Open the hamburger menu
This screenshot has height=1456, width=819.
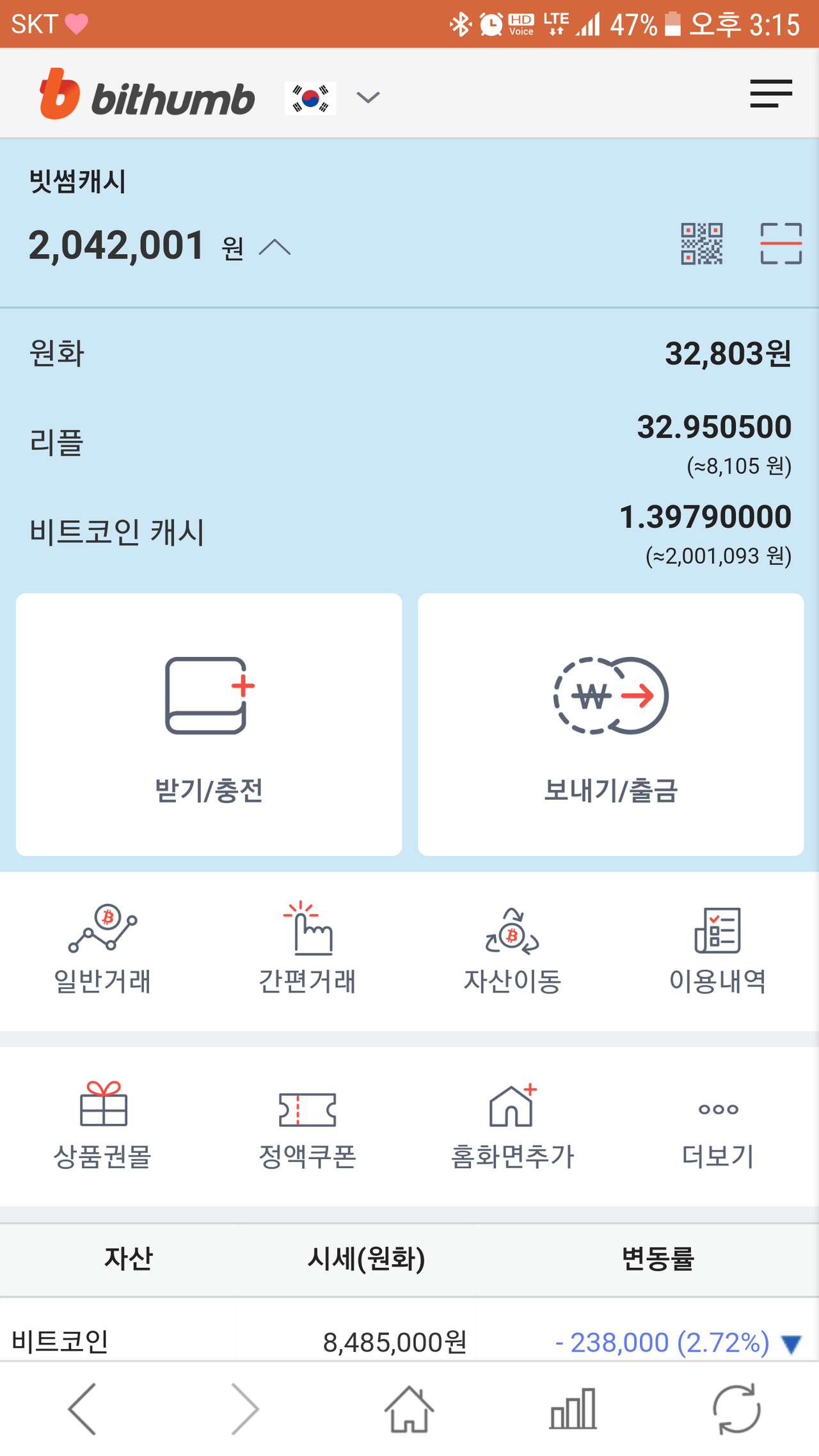click(771, 93)
